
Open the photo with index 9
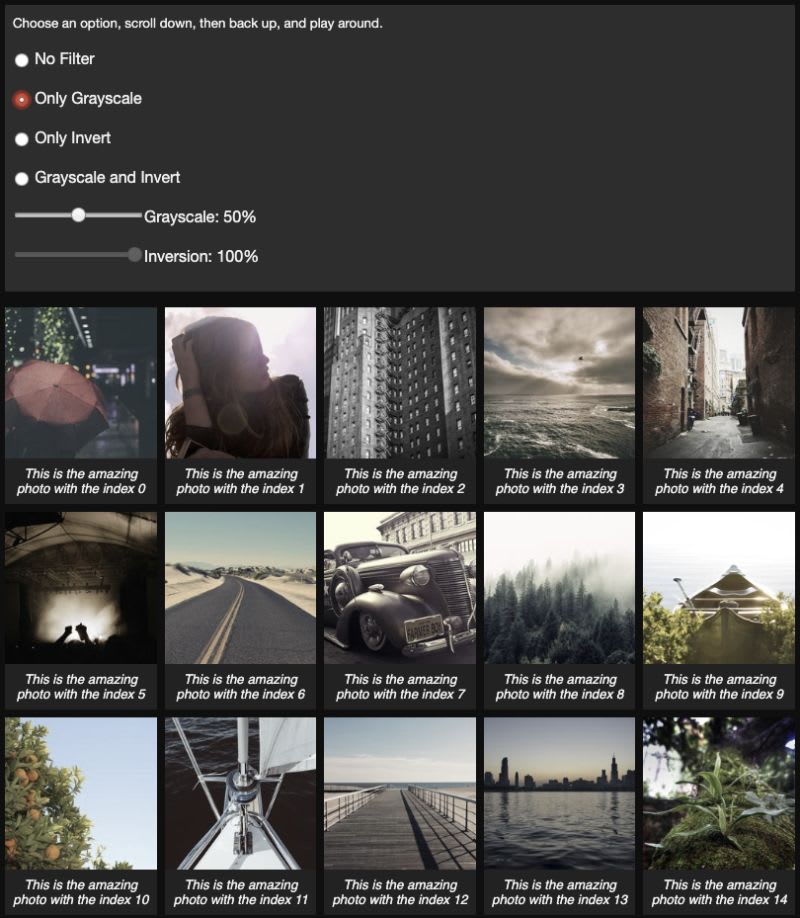coord(719,588)
